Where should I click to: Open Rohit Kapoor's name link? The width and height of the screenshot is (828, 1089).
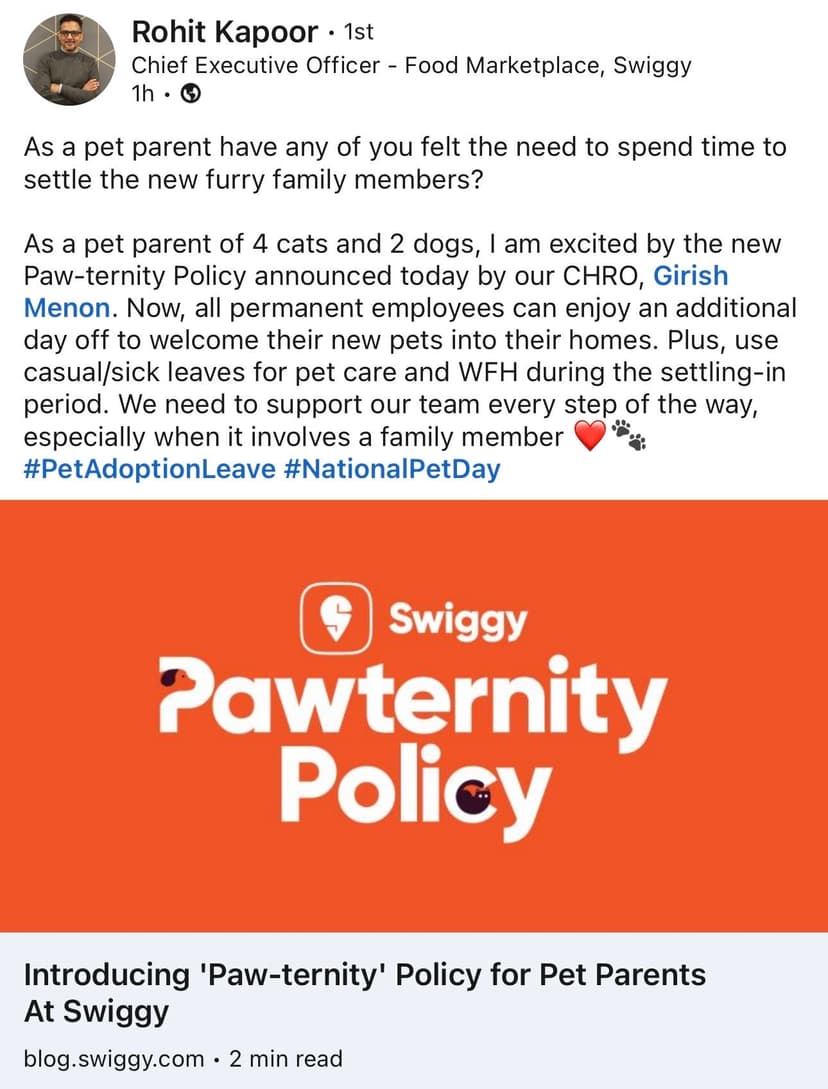click(225, 32)
